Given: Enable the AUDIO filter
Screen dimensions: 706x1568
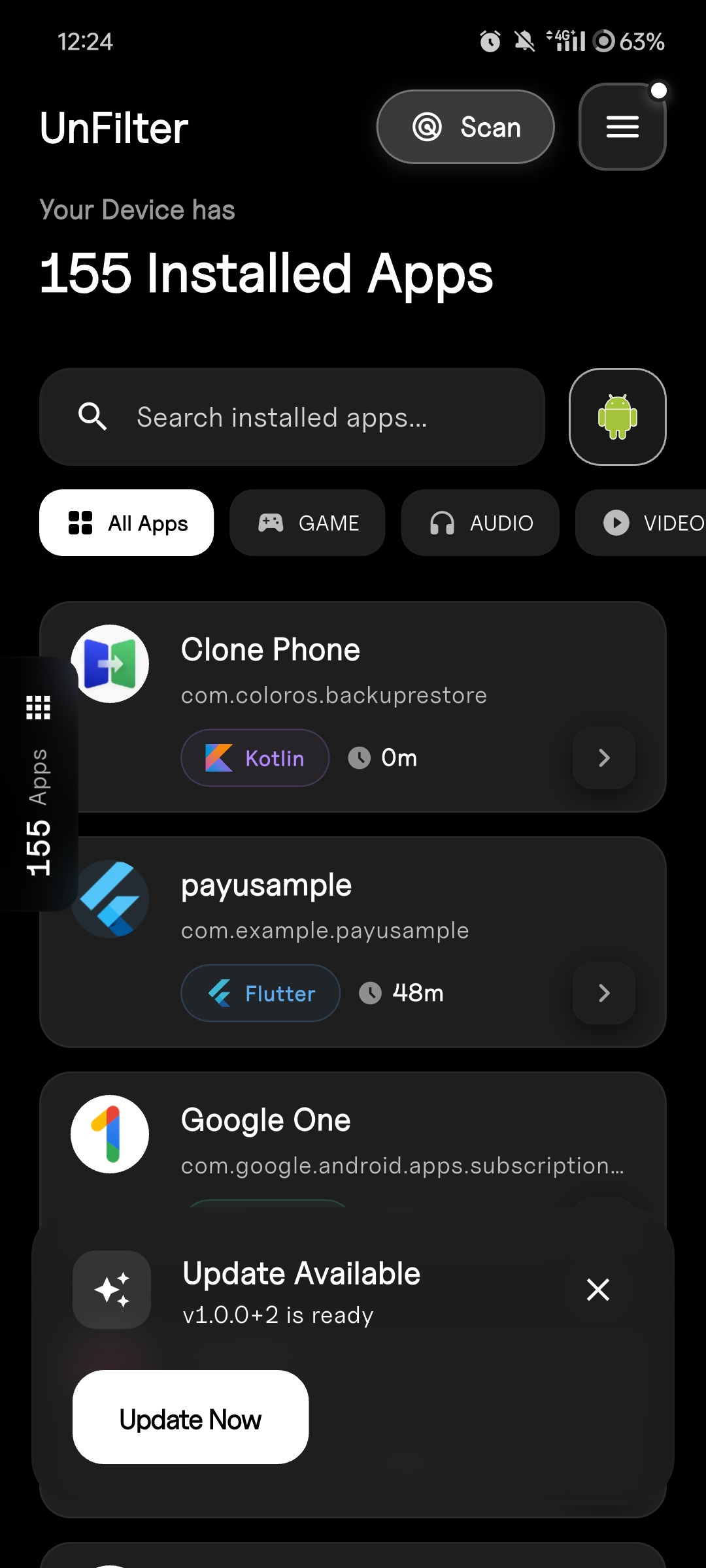Looking at the screenshot, I should click(480, 523).
